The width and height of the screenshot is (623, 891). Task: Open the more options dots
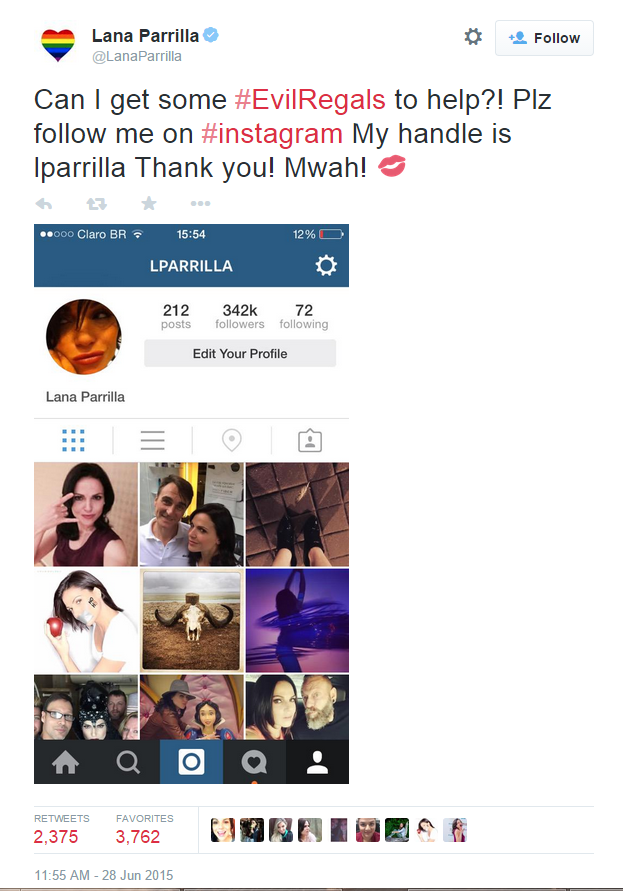click(200, 203)
